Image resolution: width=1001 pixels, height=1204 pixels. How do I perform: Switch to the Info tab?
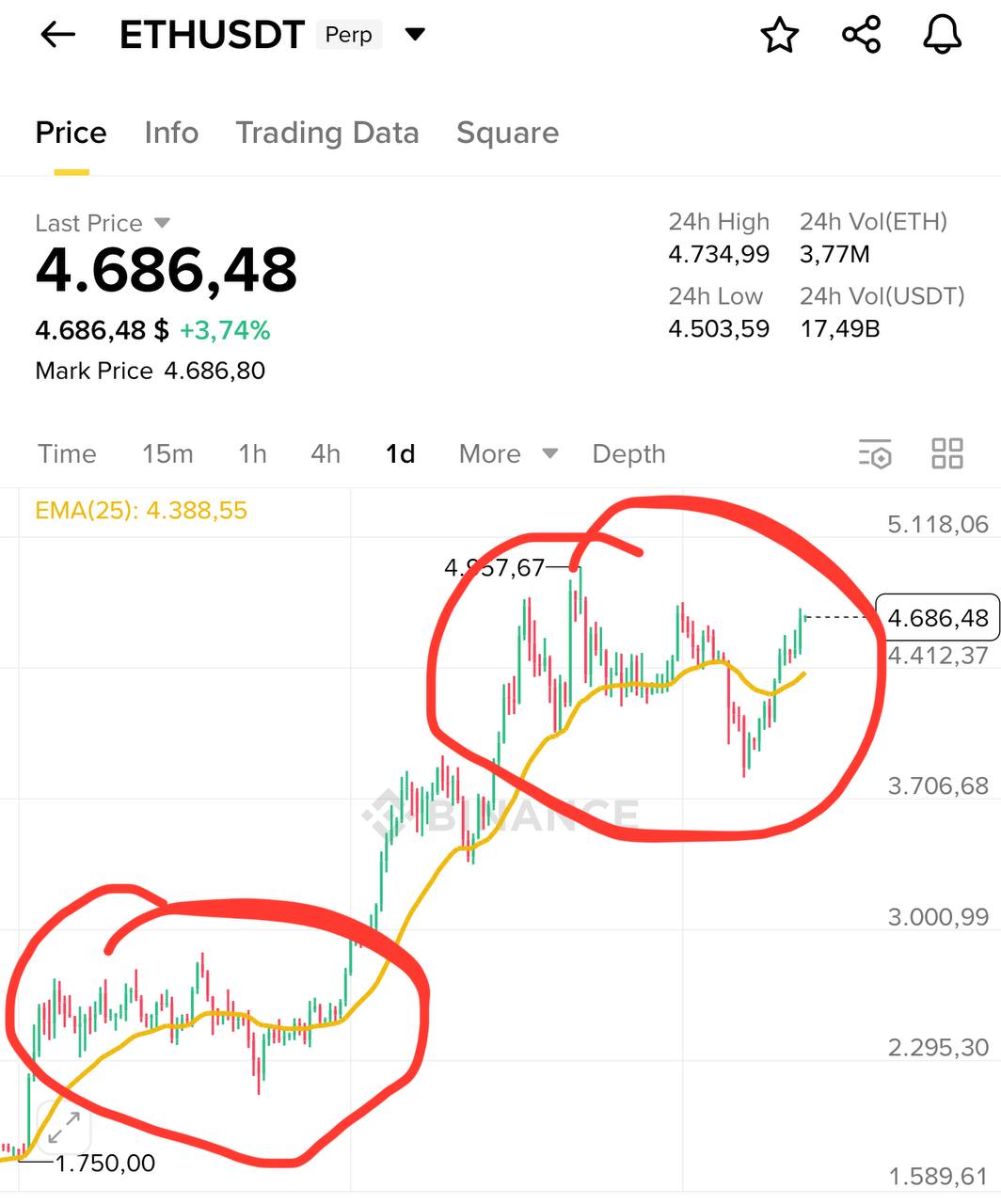[171, 133]
